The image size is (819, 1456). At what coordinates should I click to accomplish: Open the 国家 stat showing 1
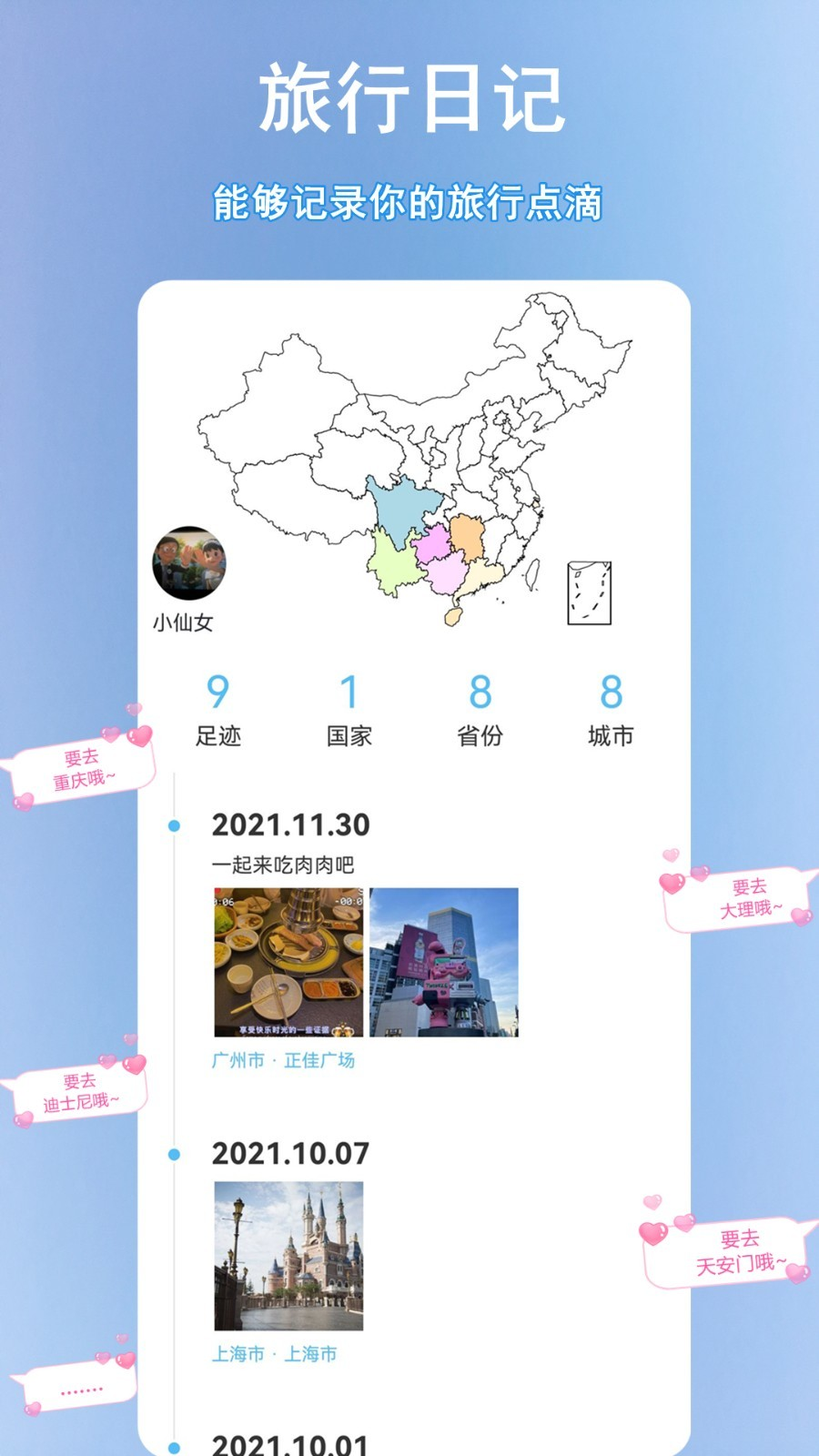[x=348, y=708]
